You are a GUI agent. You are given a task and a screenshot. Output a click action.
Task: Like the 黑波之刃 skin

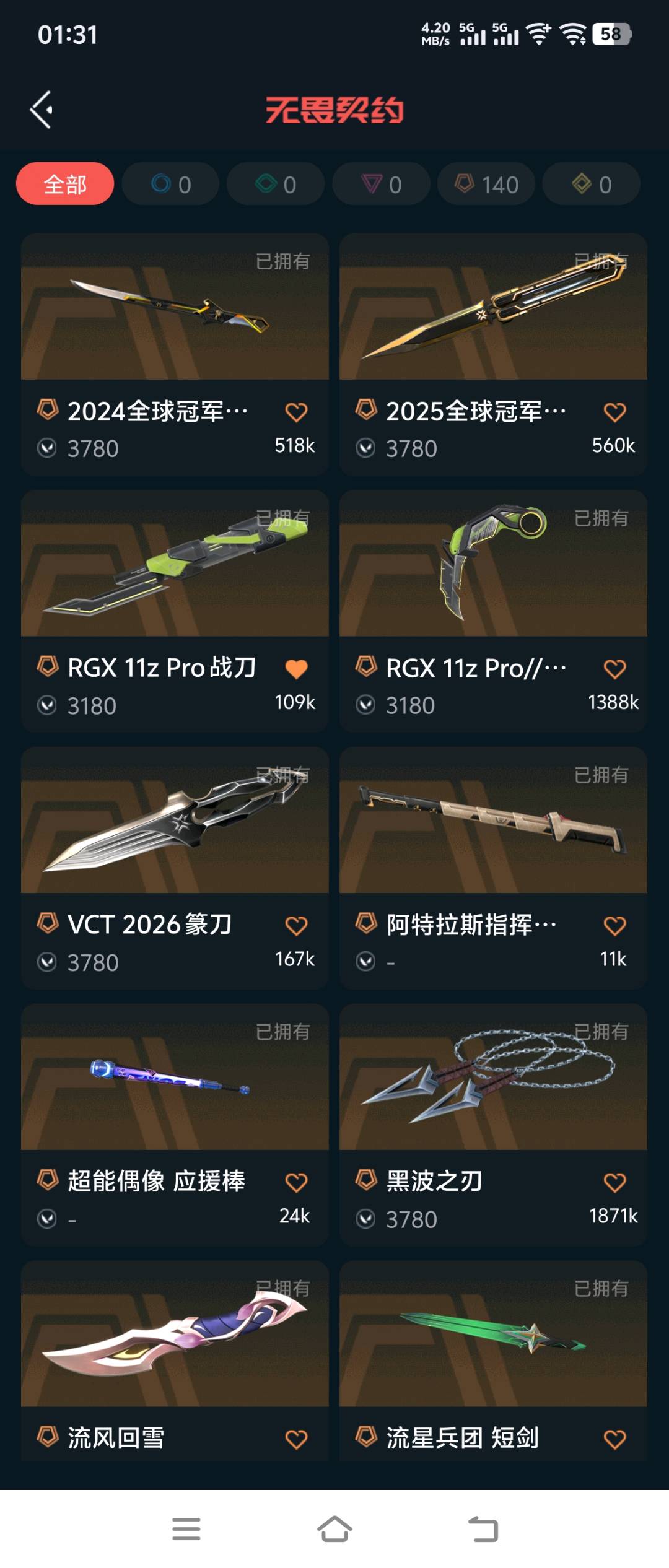pyautogui.click(x=614, y=1182)
